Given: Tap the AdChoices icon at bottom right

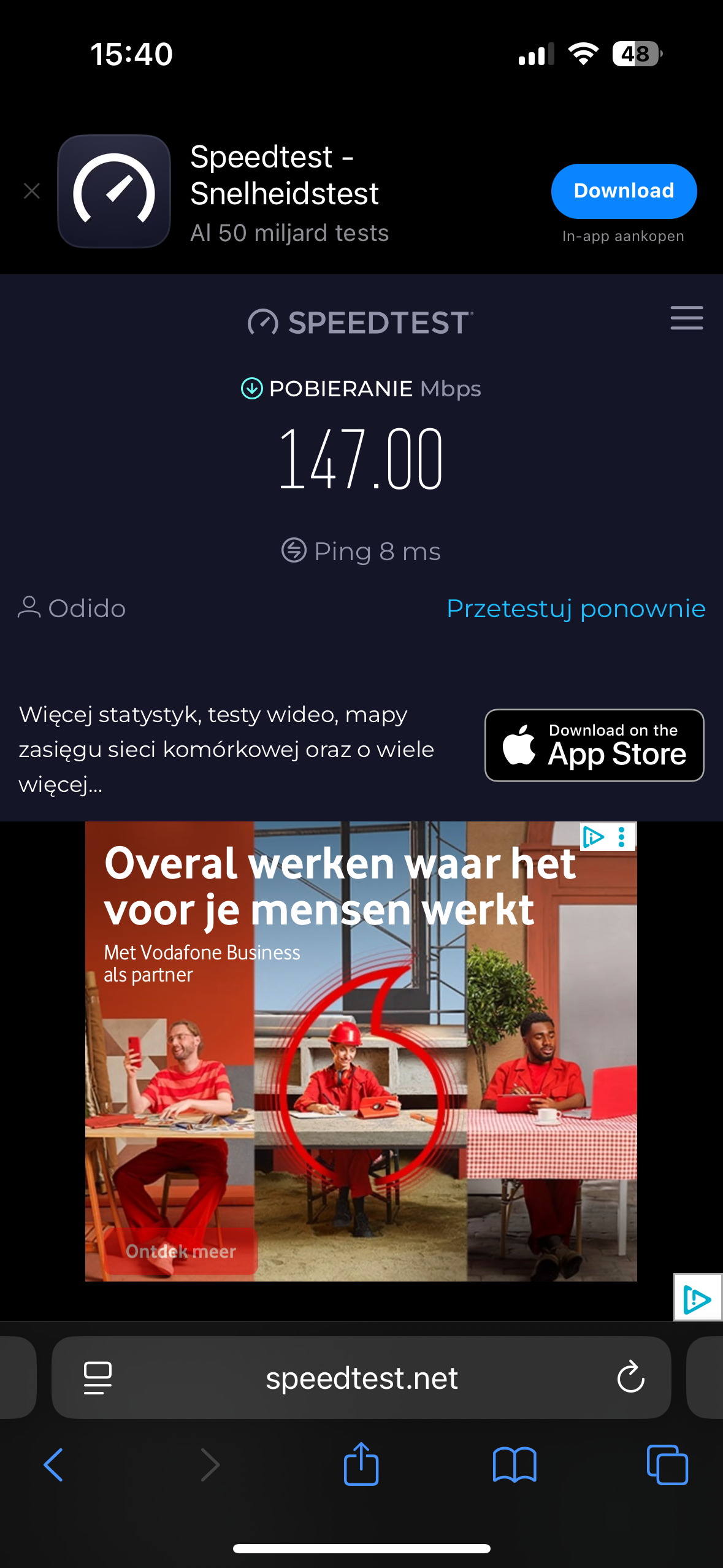Looking at the screenshot, I should pos(697,1297).
